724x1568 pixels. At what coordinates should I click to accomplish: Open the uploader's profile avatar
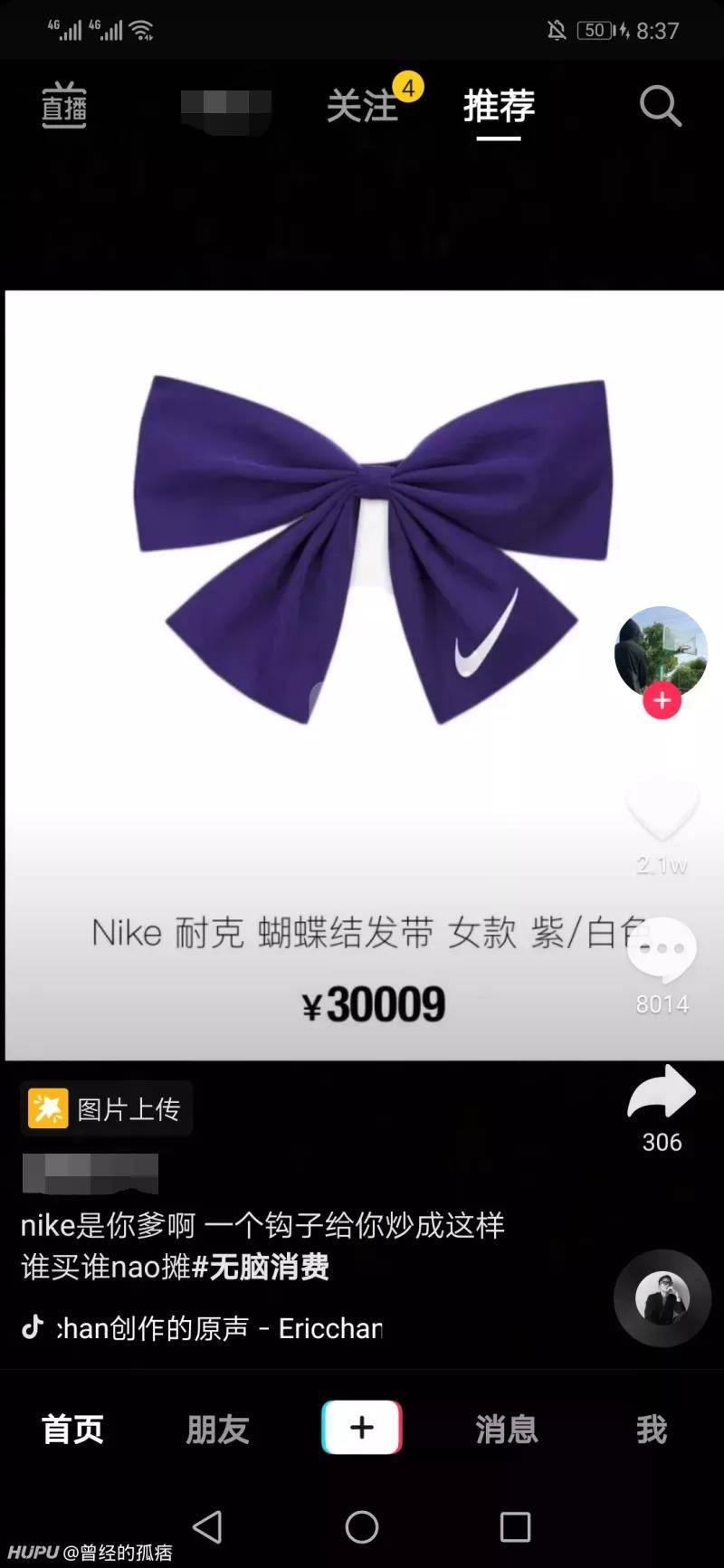(x=662, y=651)
